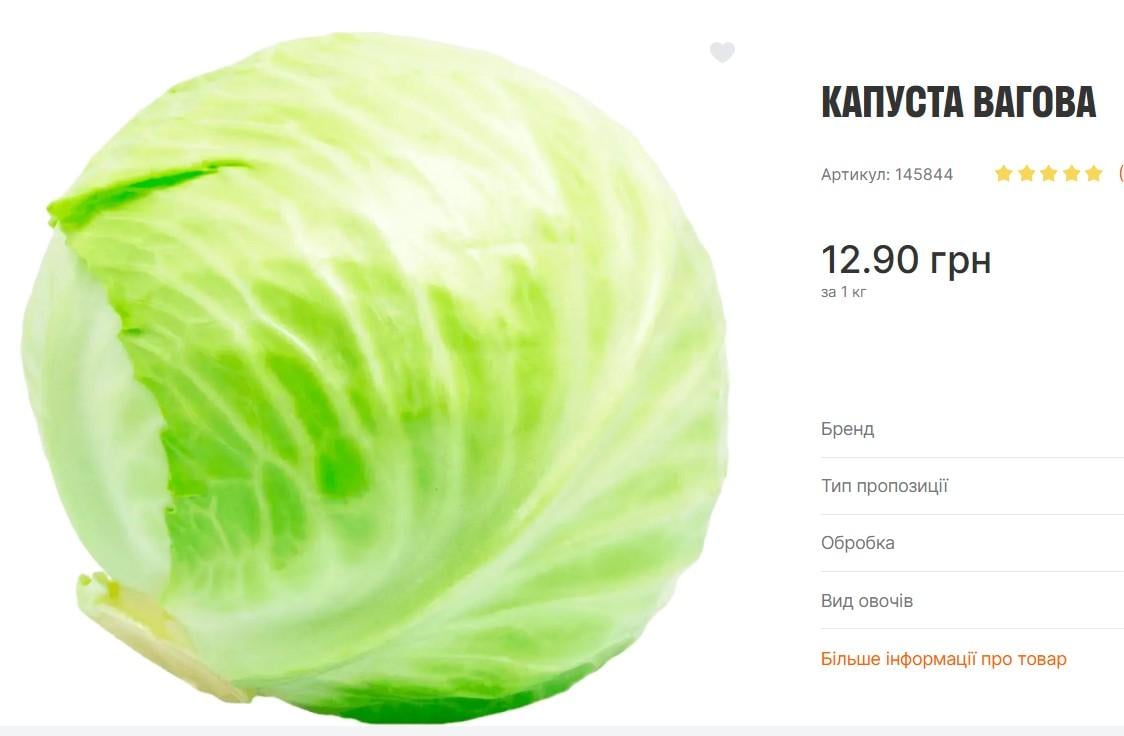Open the cabbage product photo
The width and height of the screenshot is (1124, 736).
coord(375,380)
